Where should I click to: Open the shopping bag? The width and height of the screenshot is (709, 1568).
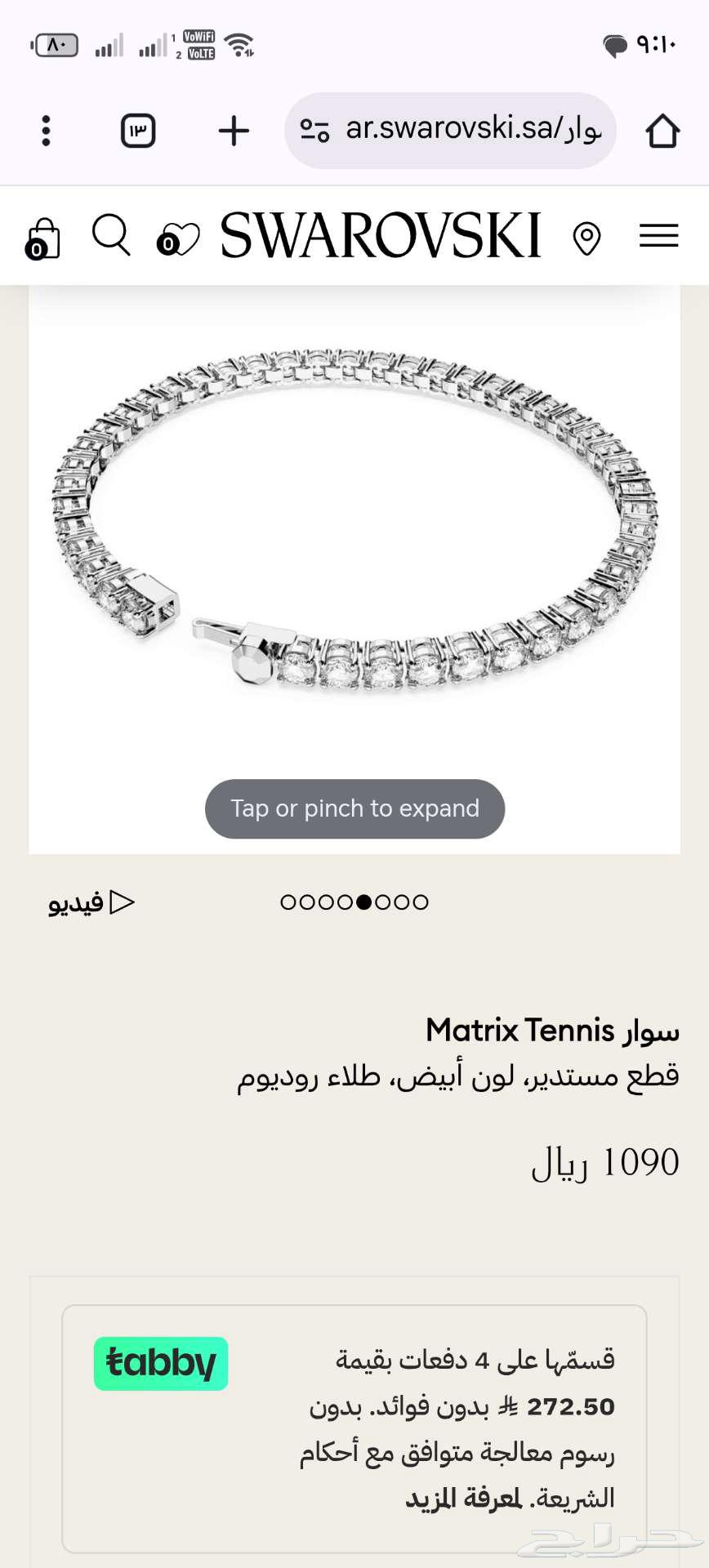(x=44, y=238)
